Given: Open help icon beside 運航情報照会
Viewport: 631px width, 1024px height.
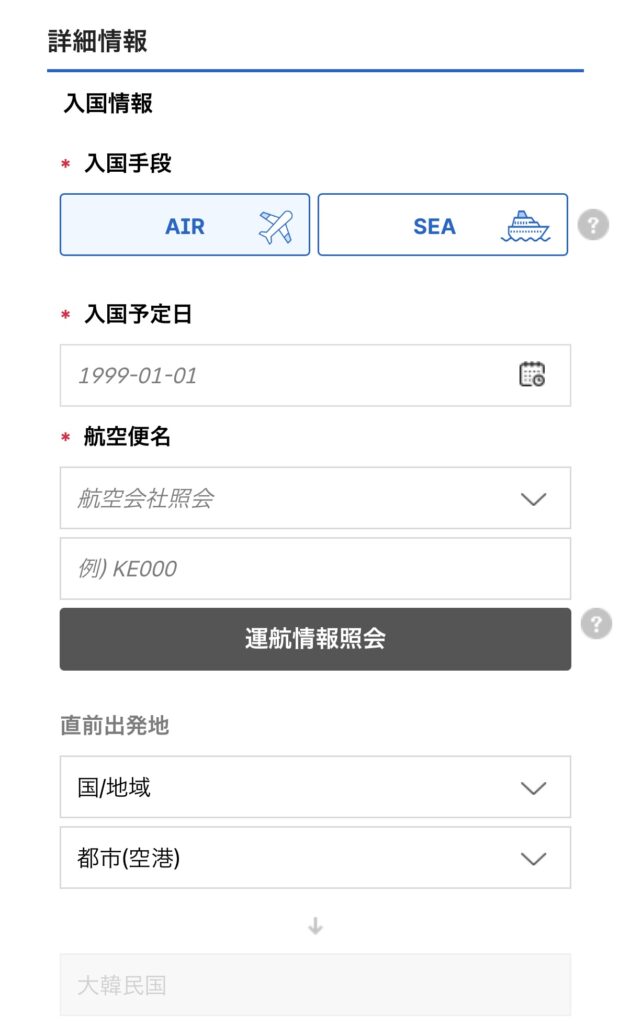Looking at the screenshot, I should pos(596,624).
